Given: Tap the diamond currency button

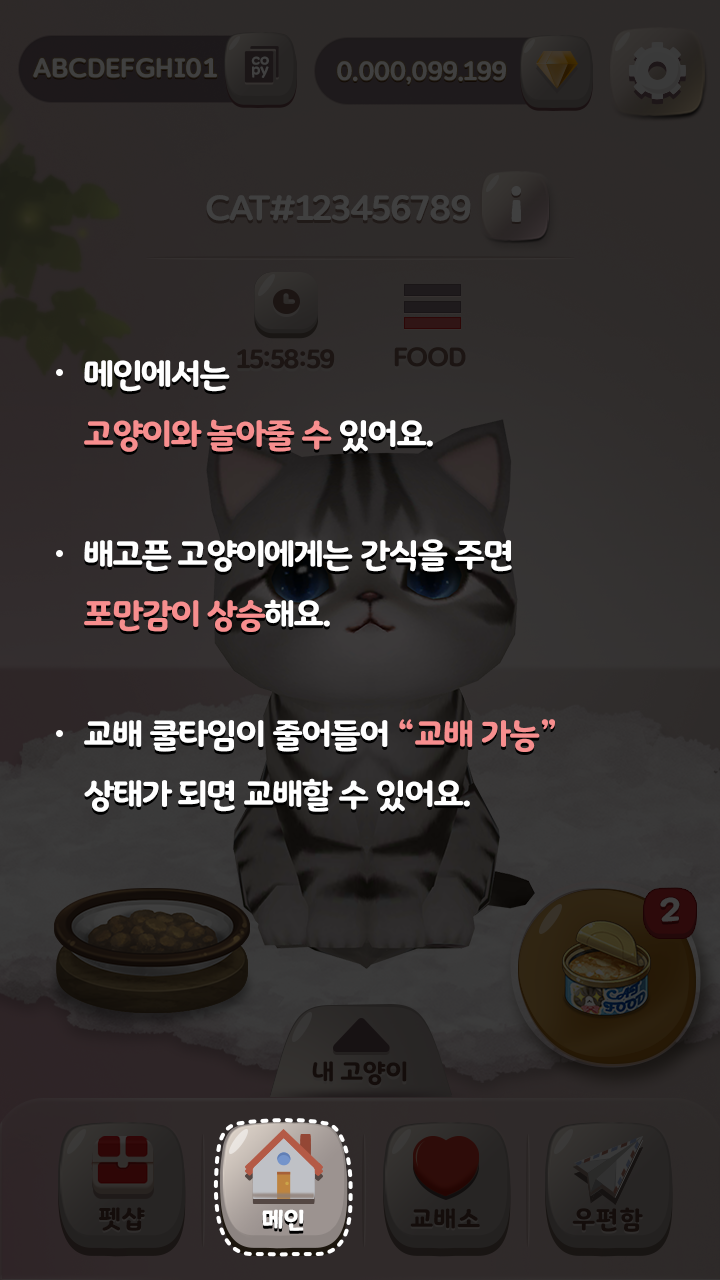Looking at the screenshot, I should 558,70.
